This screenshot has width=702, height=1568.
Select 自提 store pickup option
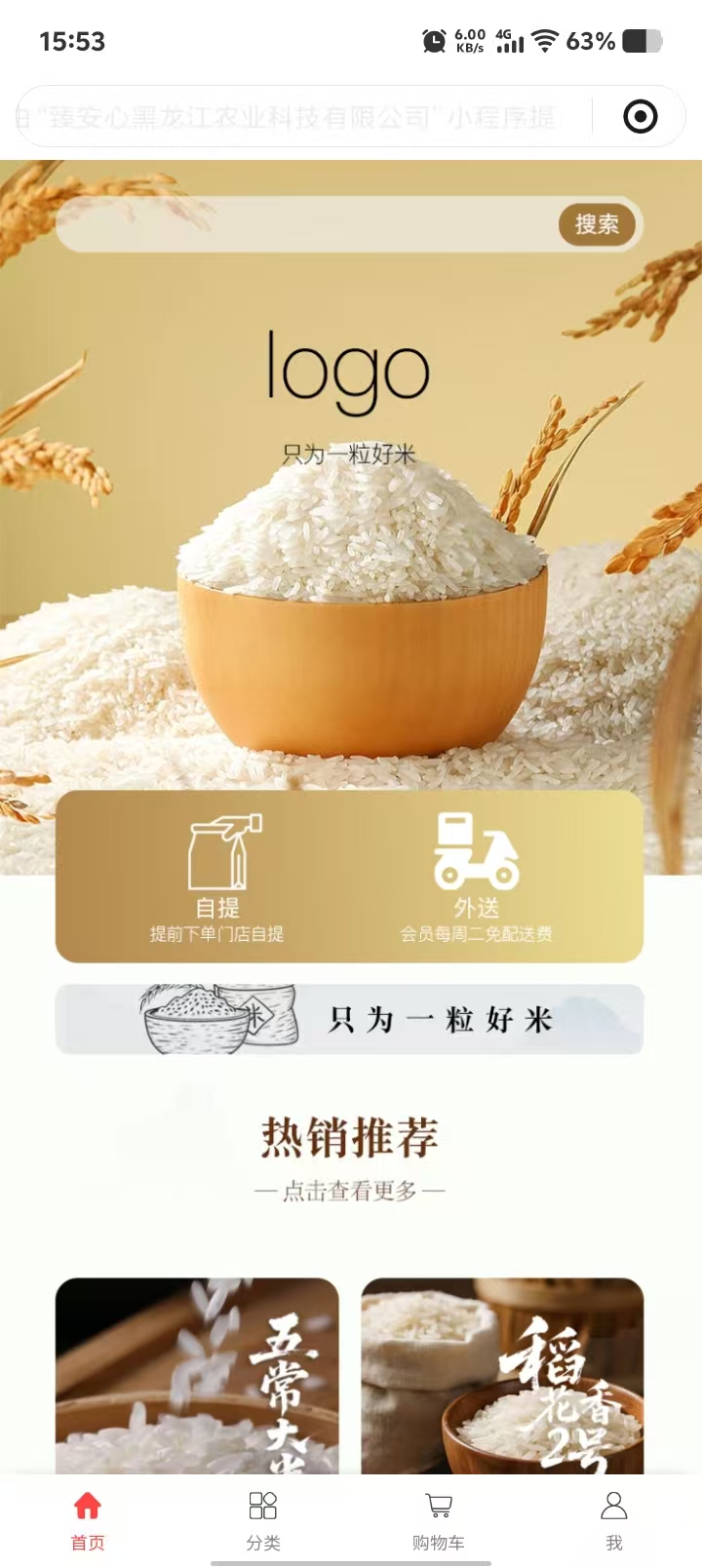click(x=217, y=878)
